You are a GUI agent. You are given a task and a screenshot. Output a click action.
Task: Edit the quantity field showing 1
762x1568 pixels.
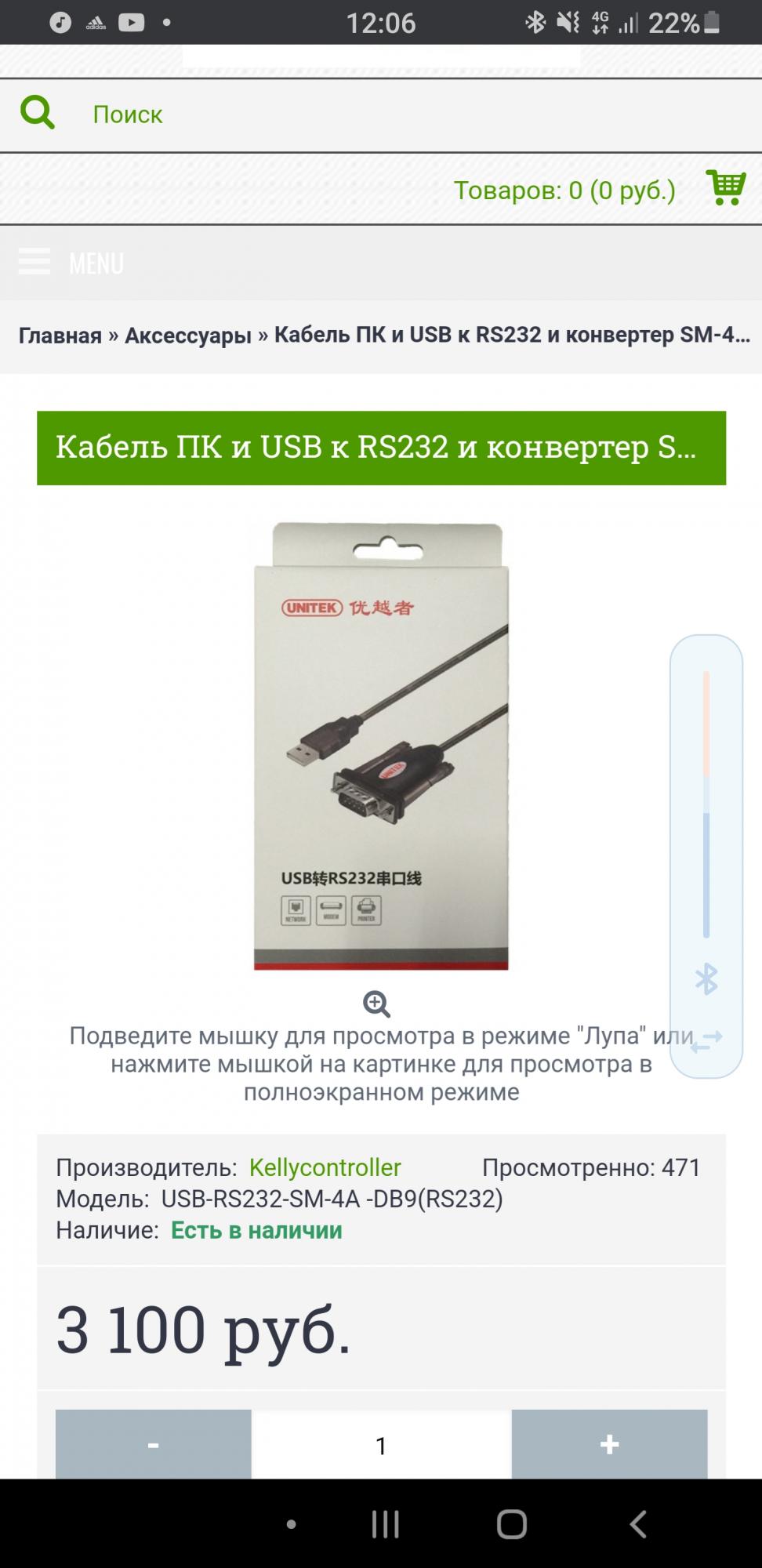[382, 1444]
